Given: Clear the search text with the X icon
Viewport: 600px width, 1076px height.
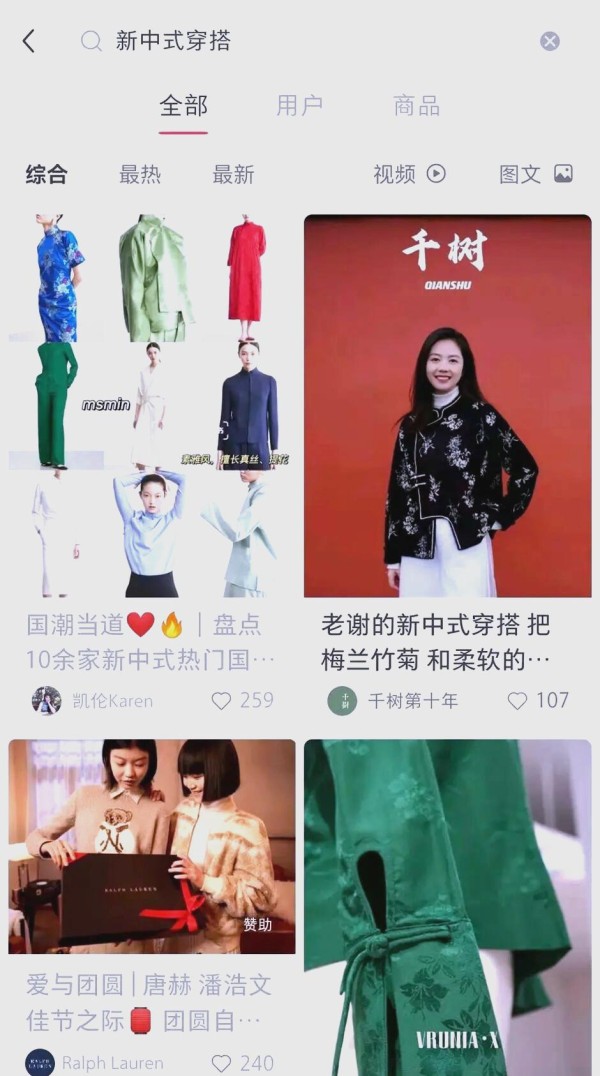Looking at the screenshot, I should click(550, 41).
